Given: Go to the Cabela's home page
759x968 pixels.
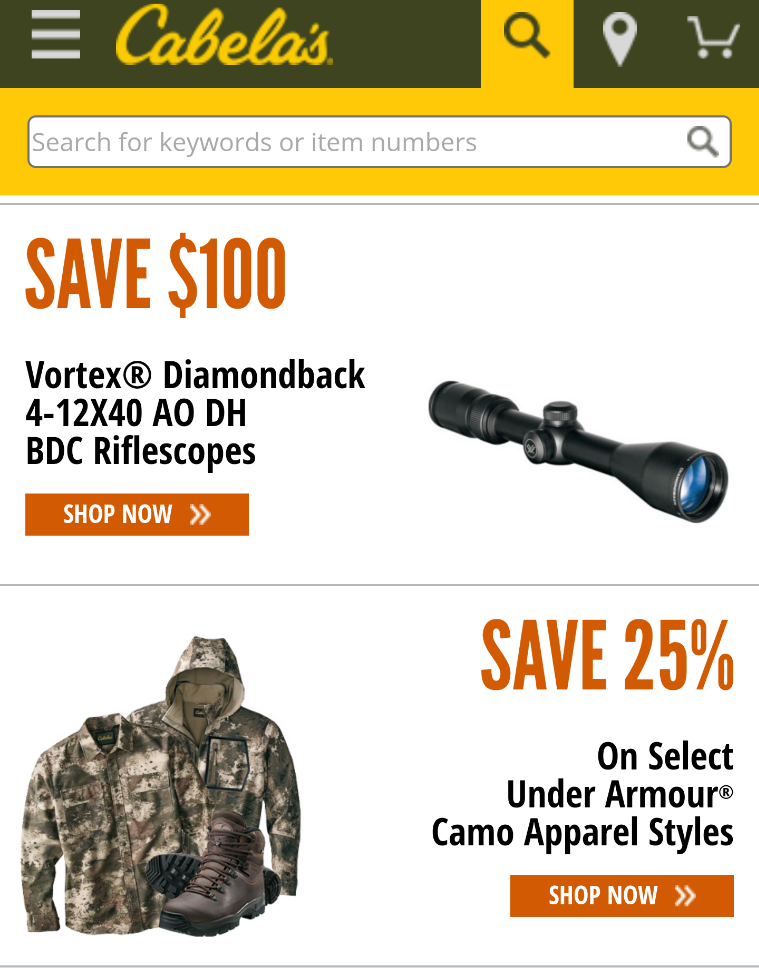Looking at the screenshot, I should pos(222,37).
